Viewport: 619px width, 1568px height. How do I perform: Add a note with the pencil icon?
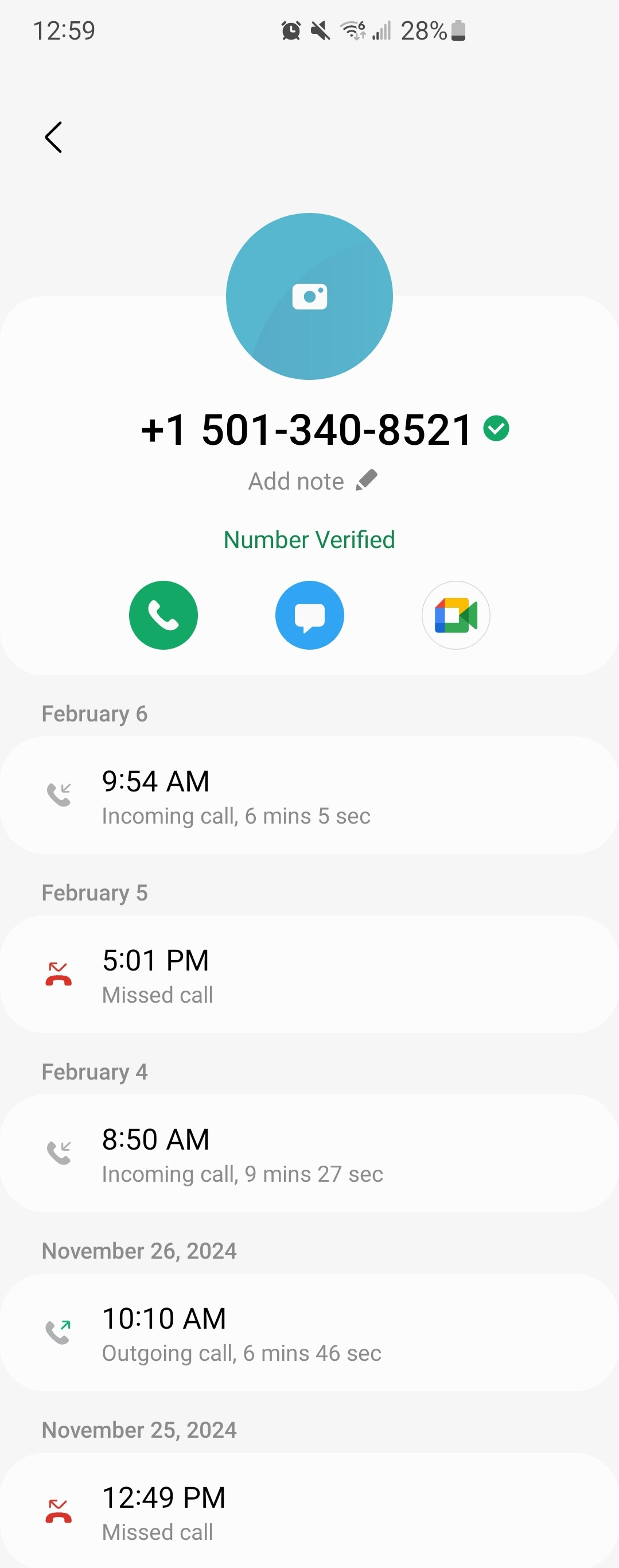pos(367,481)
